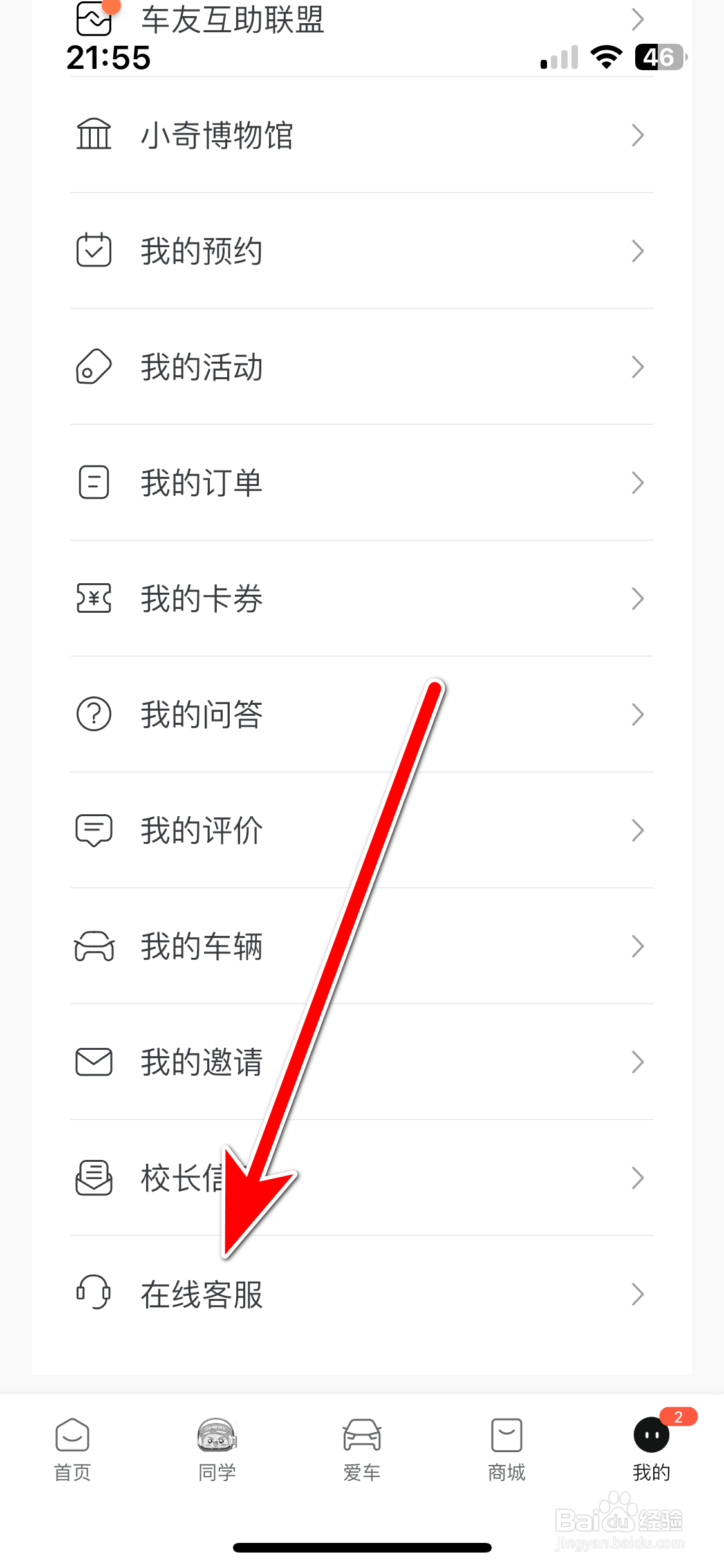Tap the red notification dot on 车友互助联盟
Image resolution: width=724 pixels, height=1568 pixels.
tap(111, 6)
